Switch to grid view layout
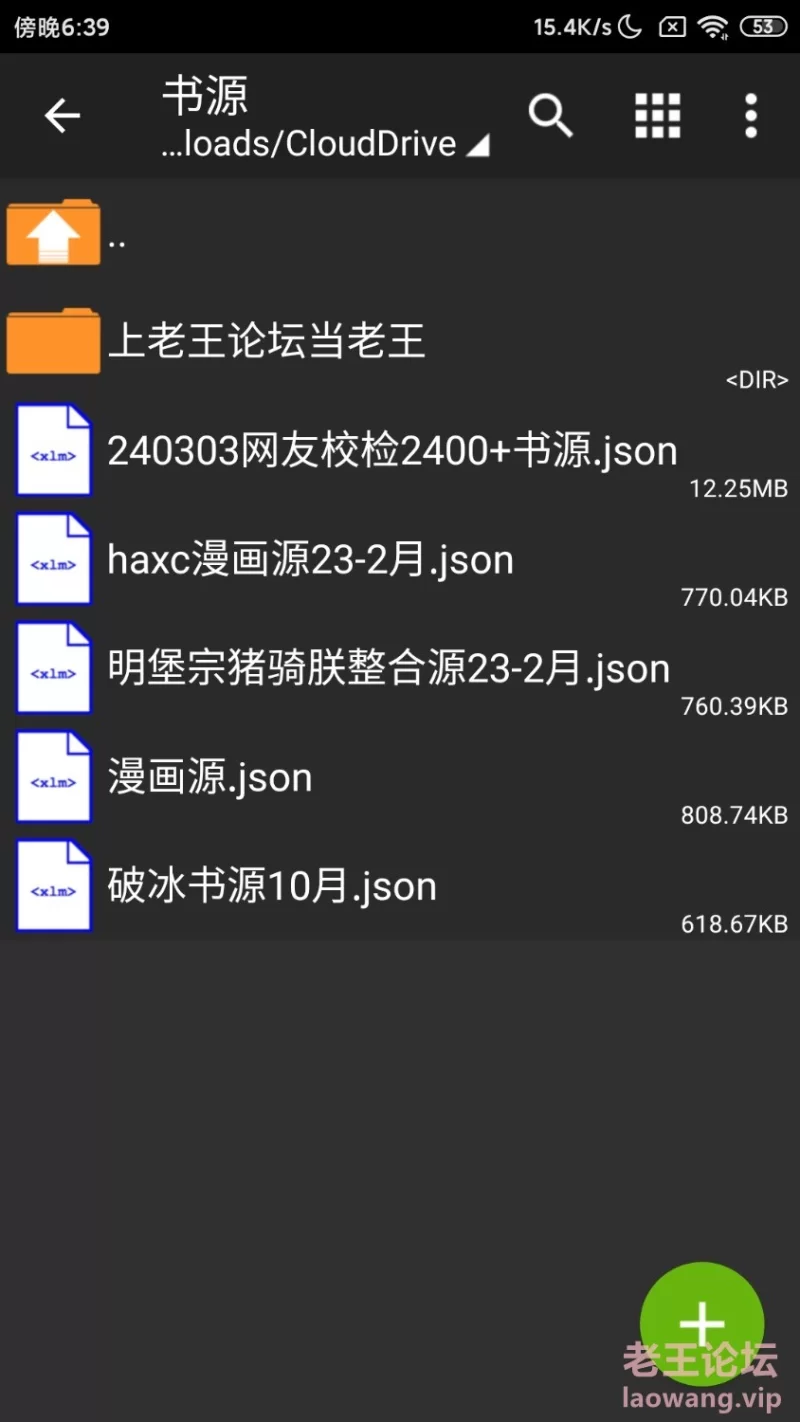800x1422 pixels. [658, 116]
